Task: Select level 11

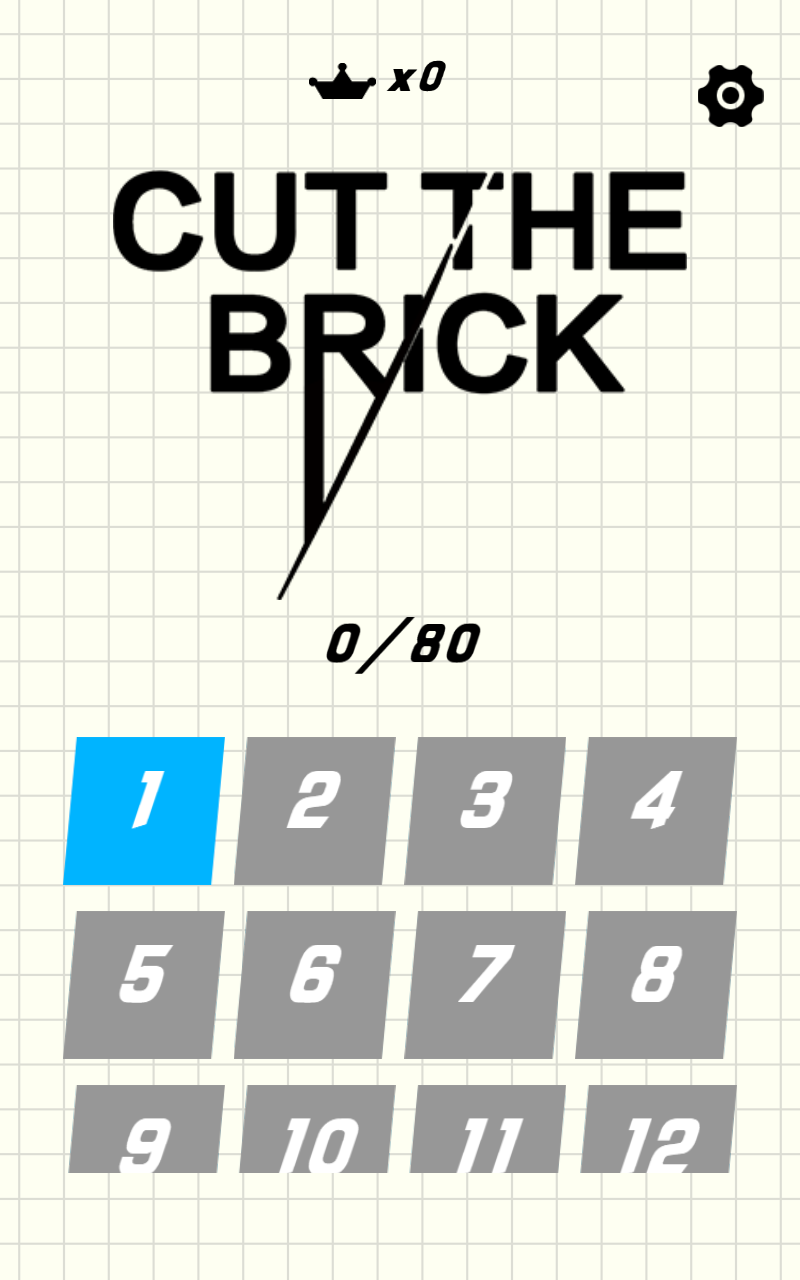Action: (487, 1130)
